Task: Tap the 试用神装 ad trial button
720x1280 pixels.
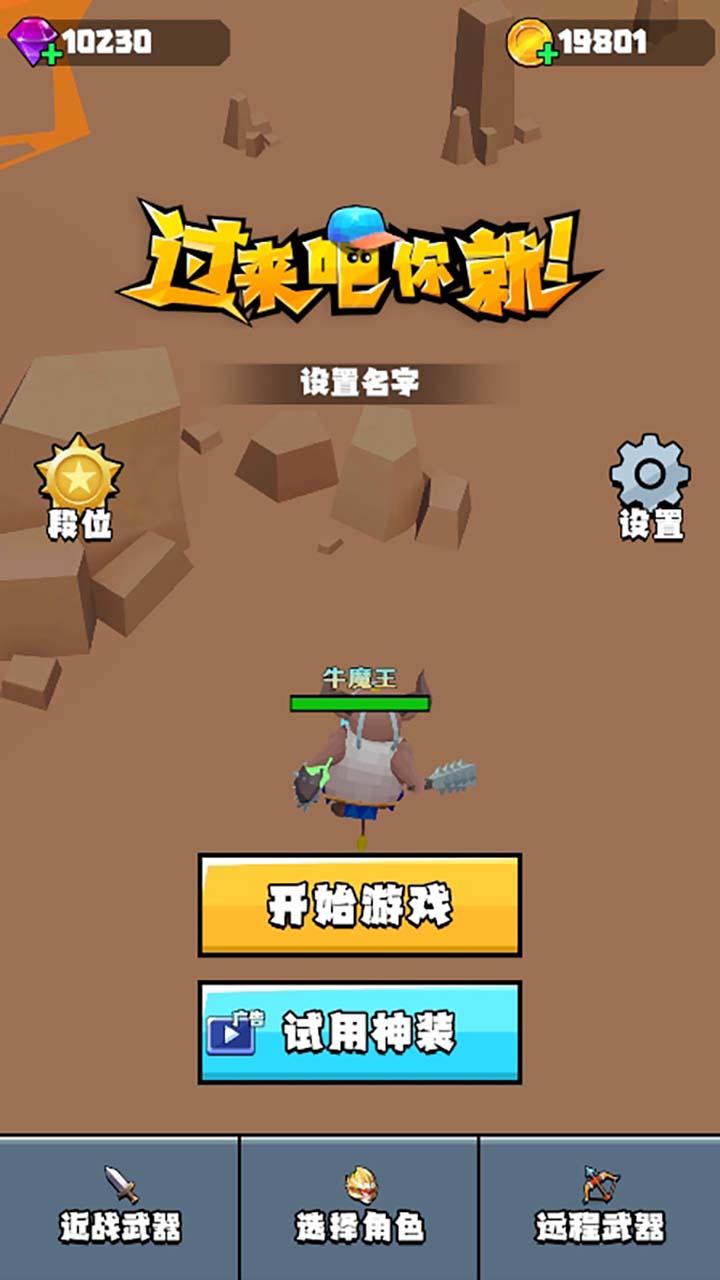Action: point(360,1032)
